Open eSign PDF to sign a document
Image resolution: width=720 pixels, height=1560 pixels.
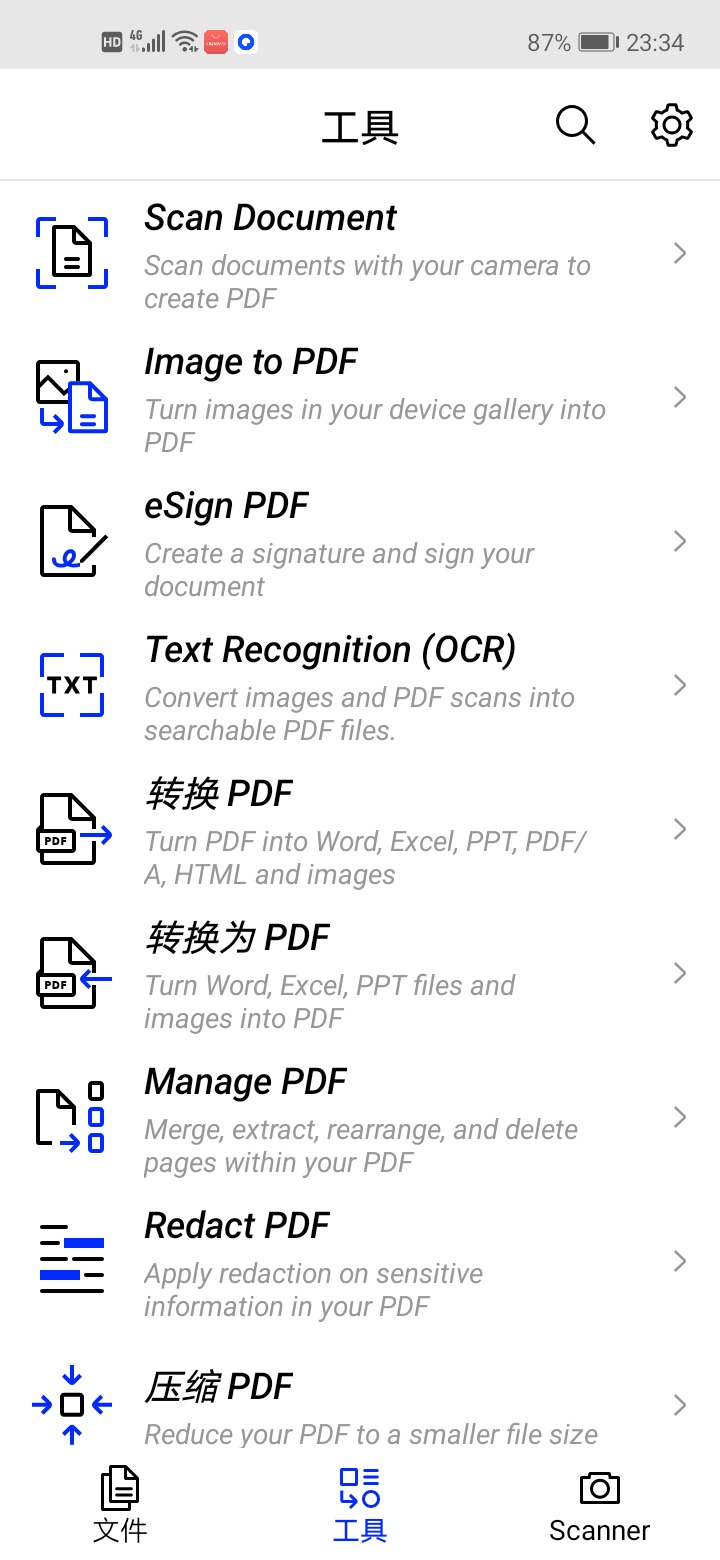pos(360,542)
